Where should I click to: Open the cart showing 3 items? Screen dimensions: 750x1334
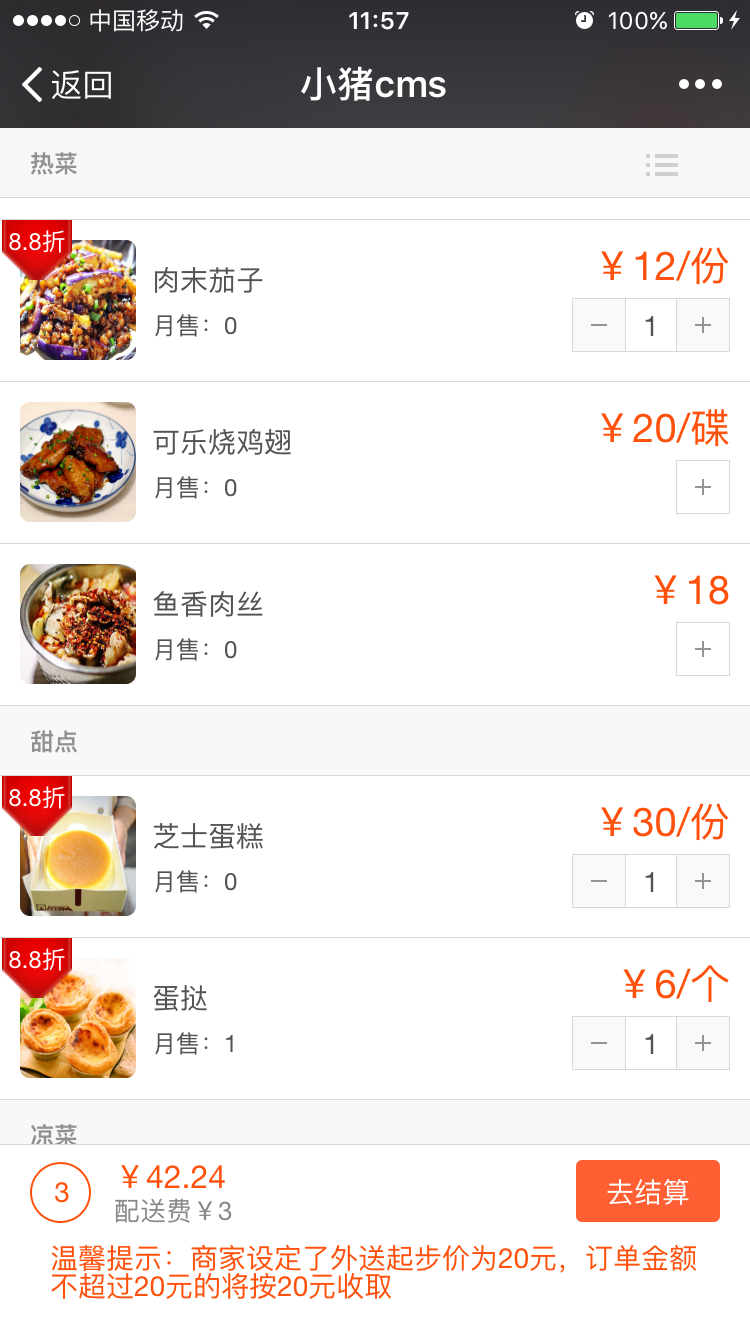coord(61,1192)
